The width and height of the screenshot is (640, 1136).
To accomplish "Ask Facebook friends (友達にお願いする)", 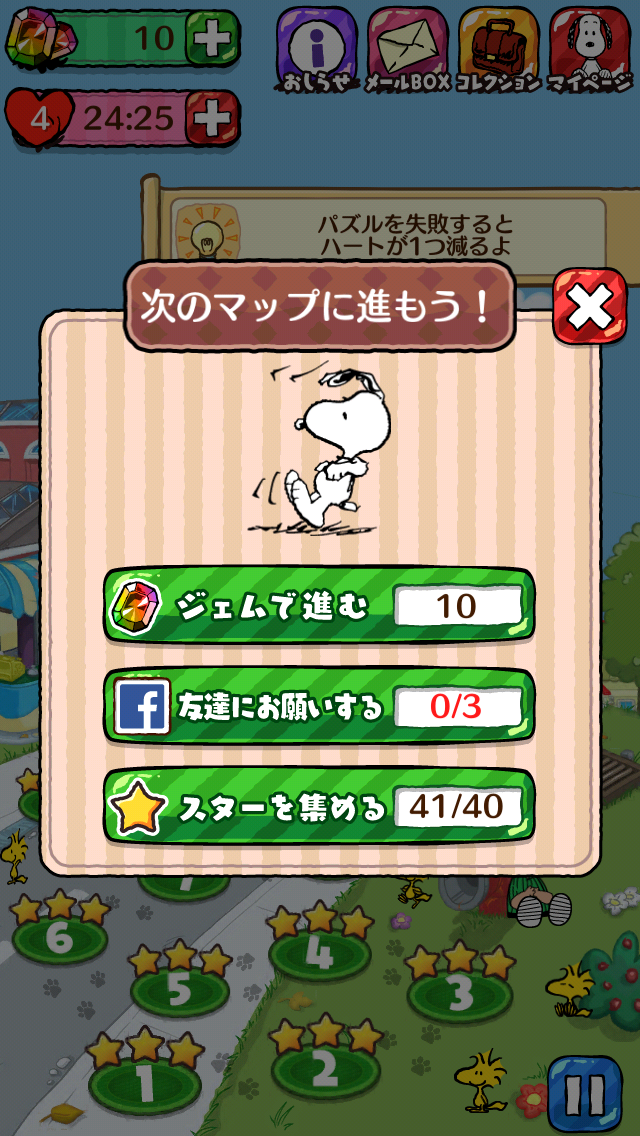I will coord(319,706).
